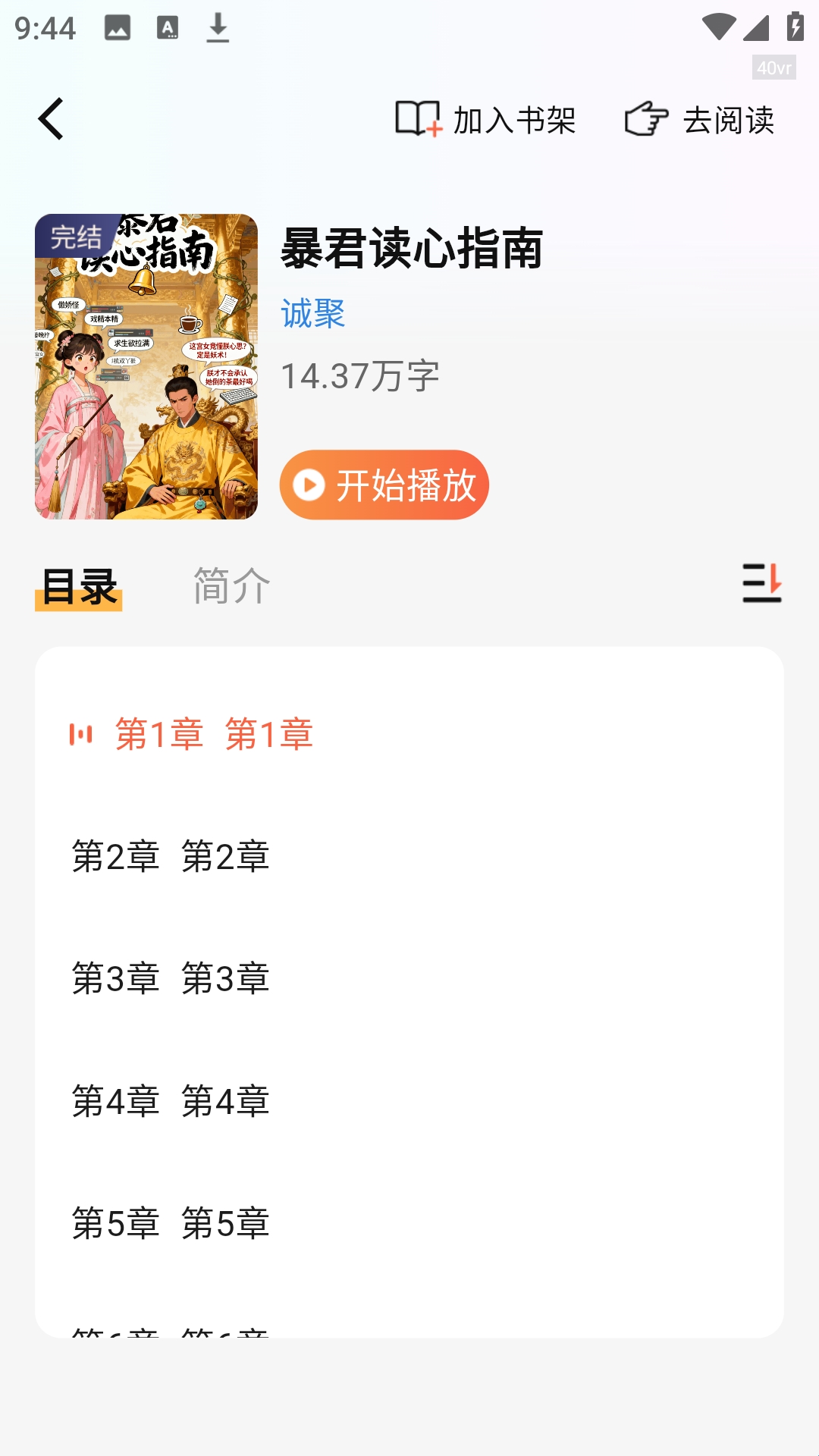Open the reader with 去阅读
The height and width of the screenshot is (1456, 819).
(x=699, y=120)
